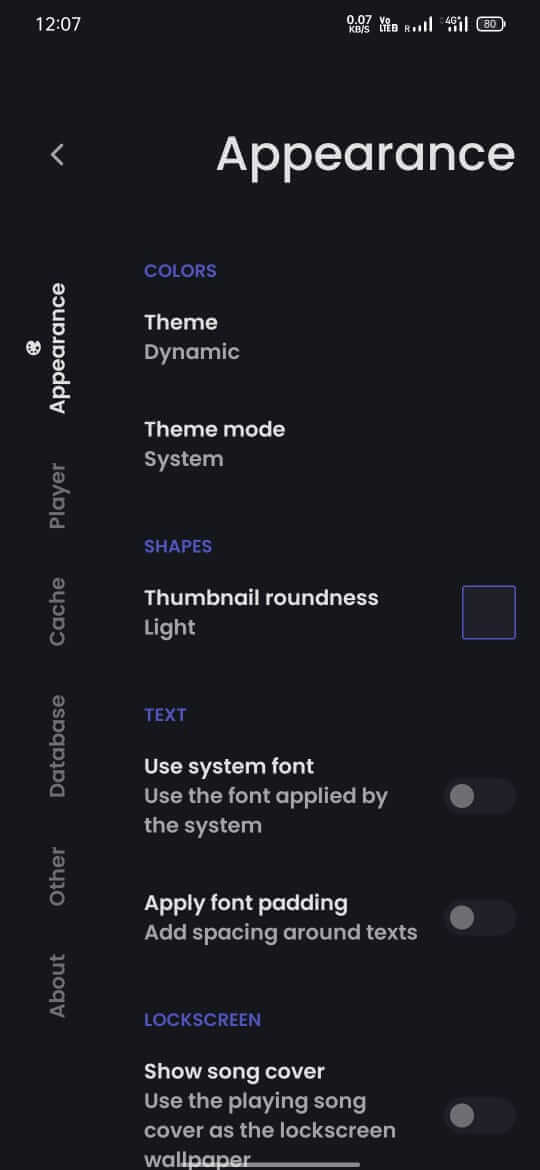
Task: Switch to the Cache tab
Action: [x=57, y=611]
